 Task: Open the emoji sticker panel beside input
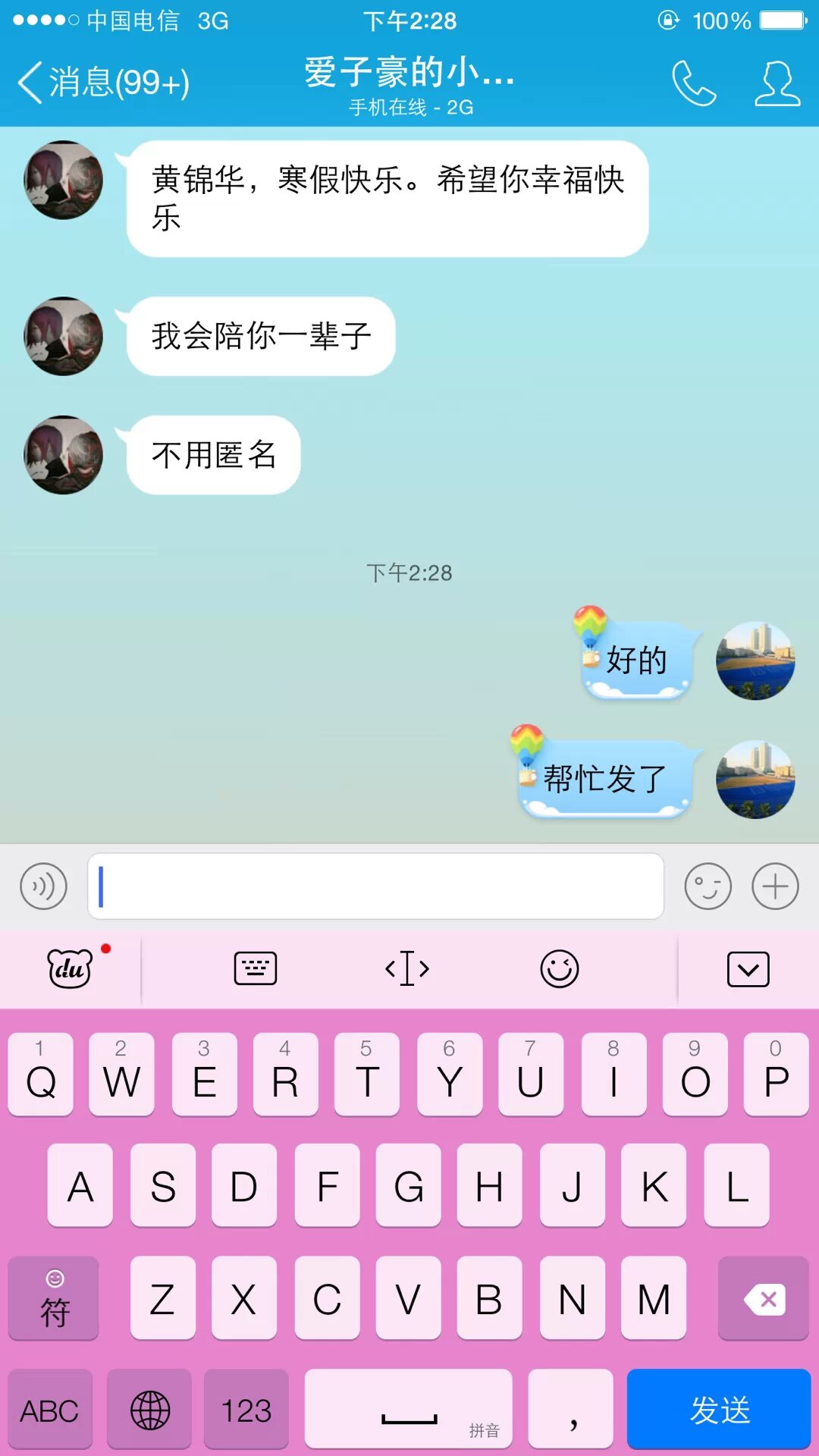tap(708, 886)
